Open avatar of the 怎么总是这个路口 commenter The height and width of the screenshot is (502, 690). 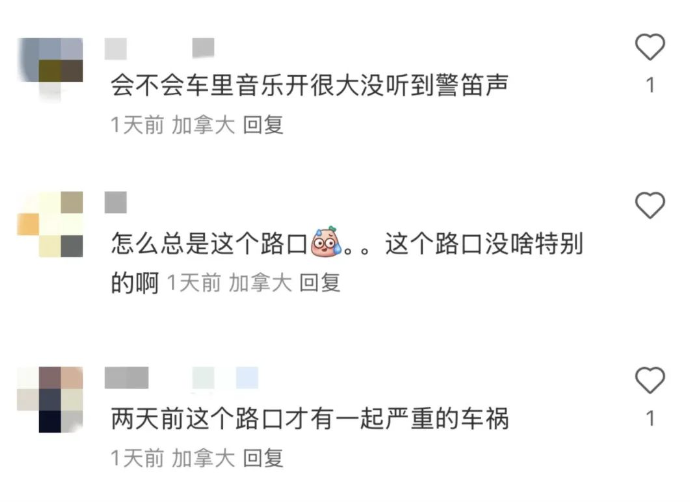coord(51,224)
